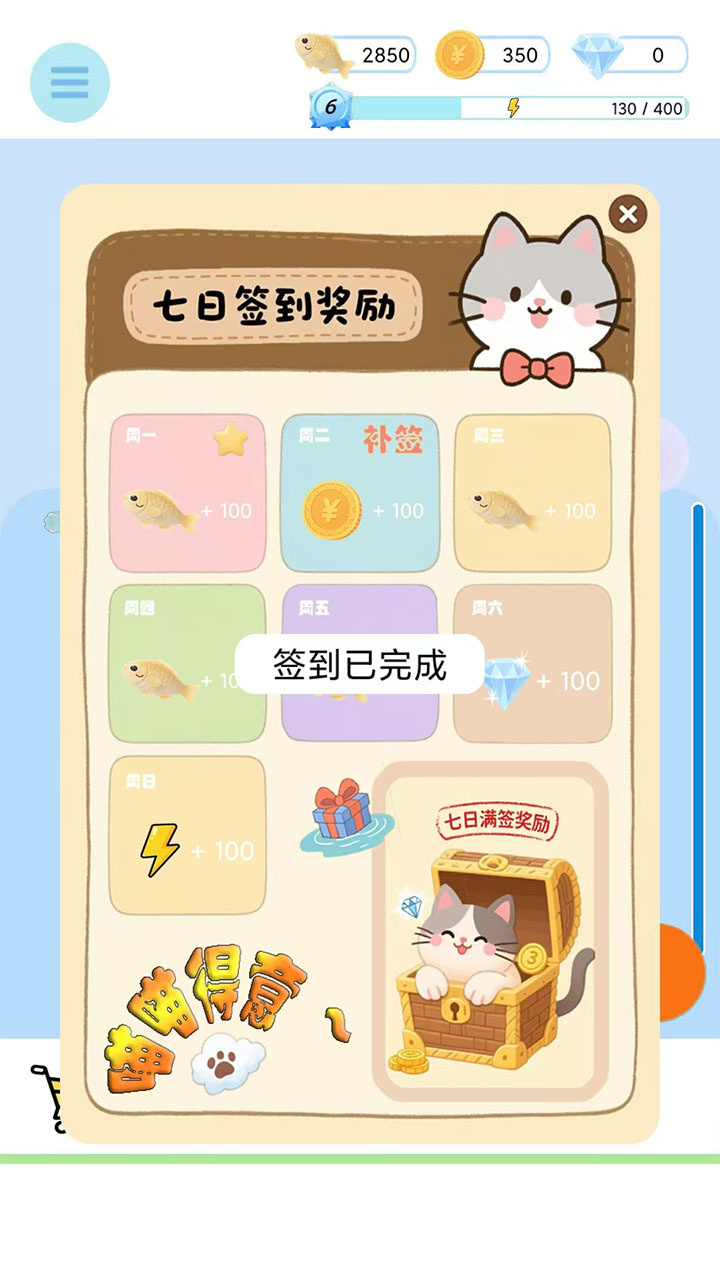This screenshot has width=720, height=1280.
Task: Select the 周三 fish reward card
Action: click(x=532, y=490)
